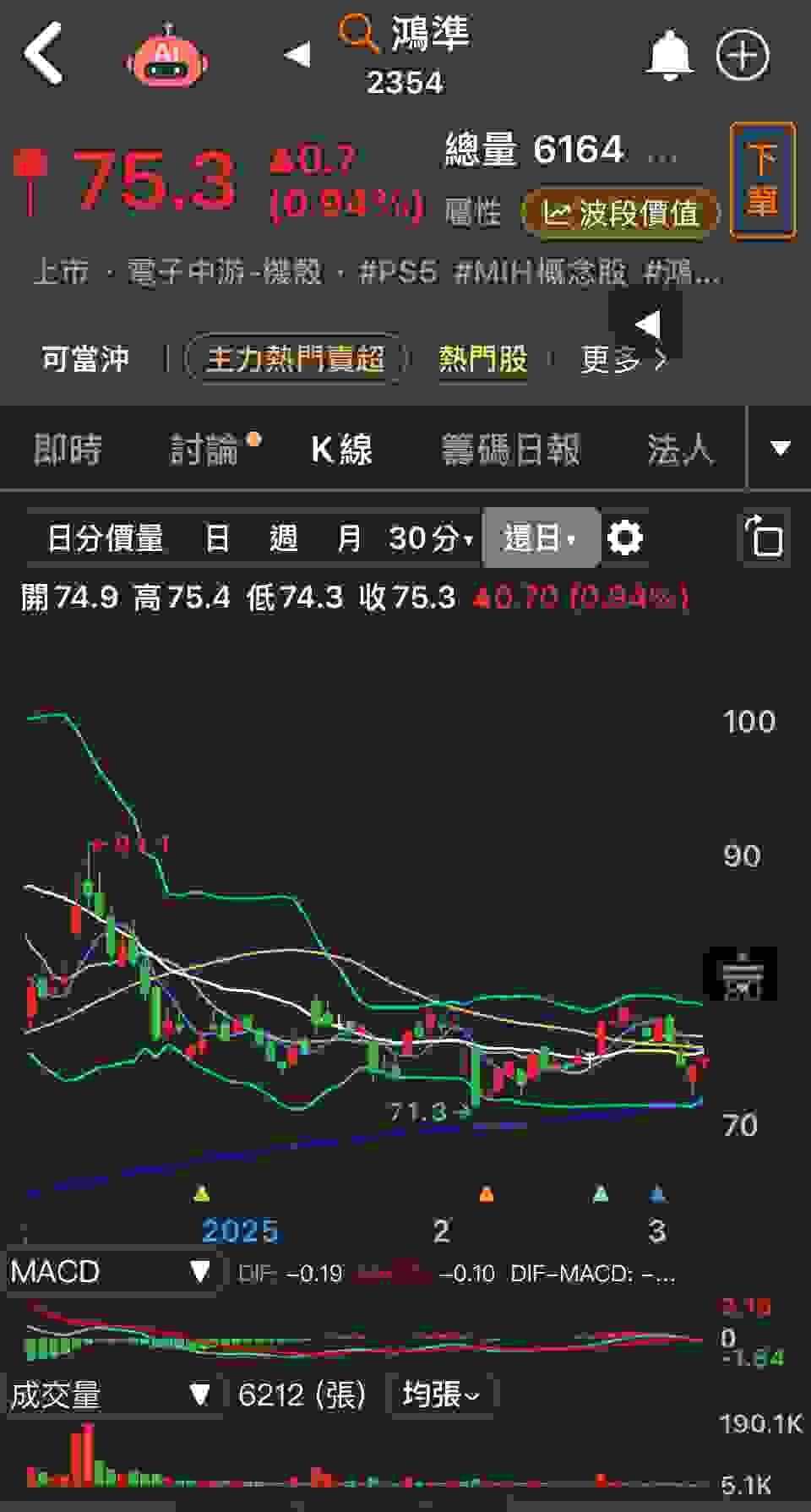Screen dimensions: 811x1512
Task: Select the 主力熱門賣超 tag
Action: coord(295,359)
